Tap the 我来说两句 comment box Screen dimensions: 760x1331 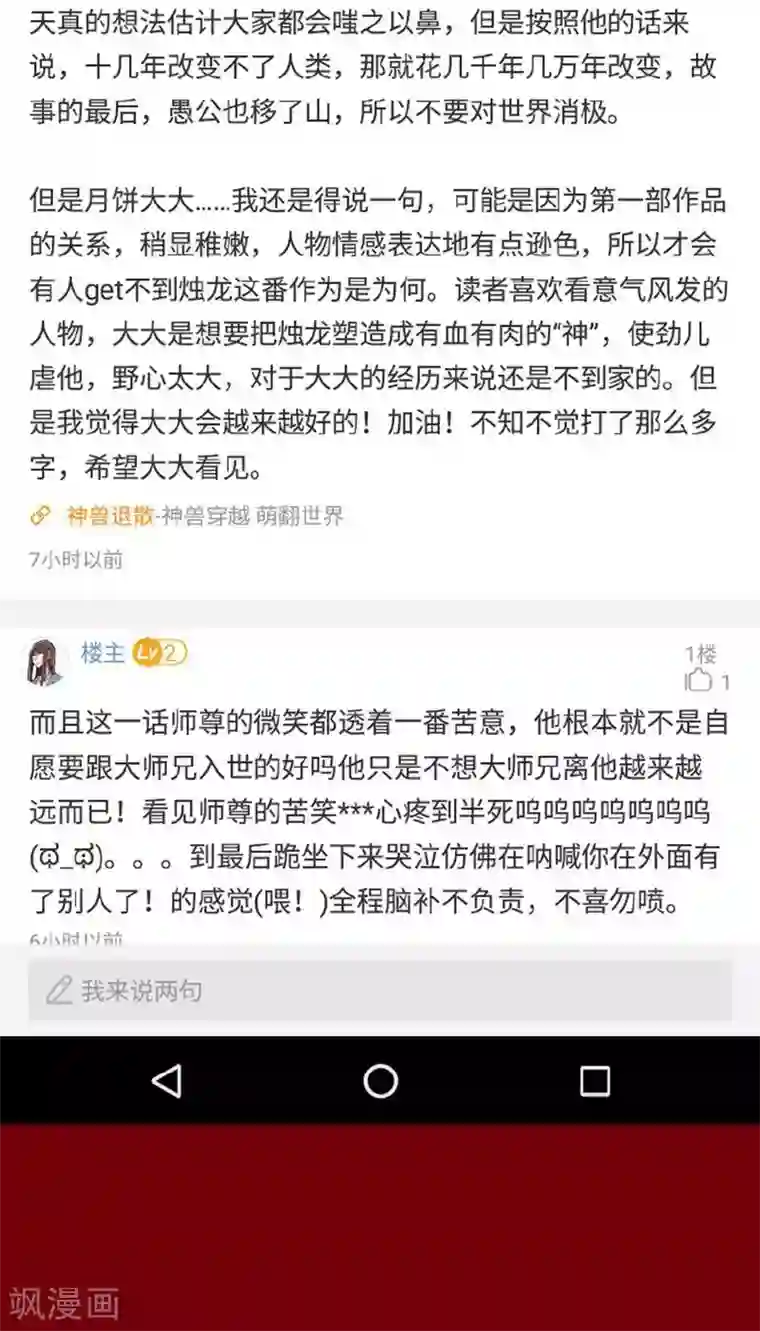point(380,991)
